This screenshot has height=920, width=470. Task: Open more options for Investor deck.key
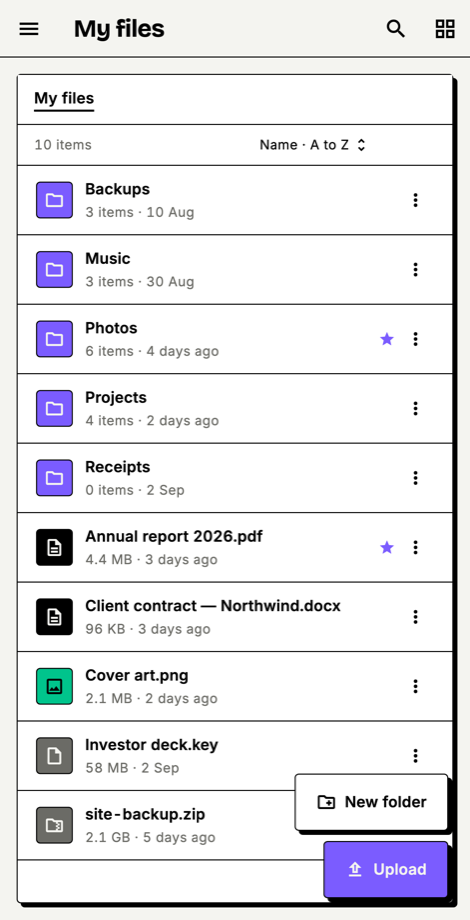point(415,756)
